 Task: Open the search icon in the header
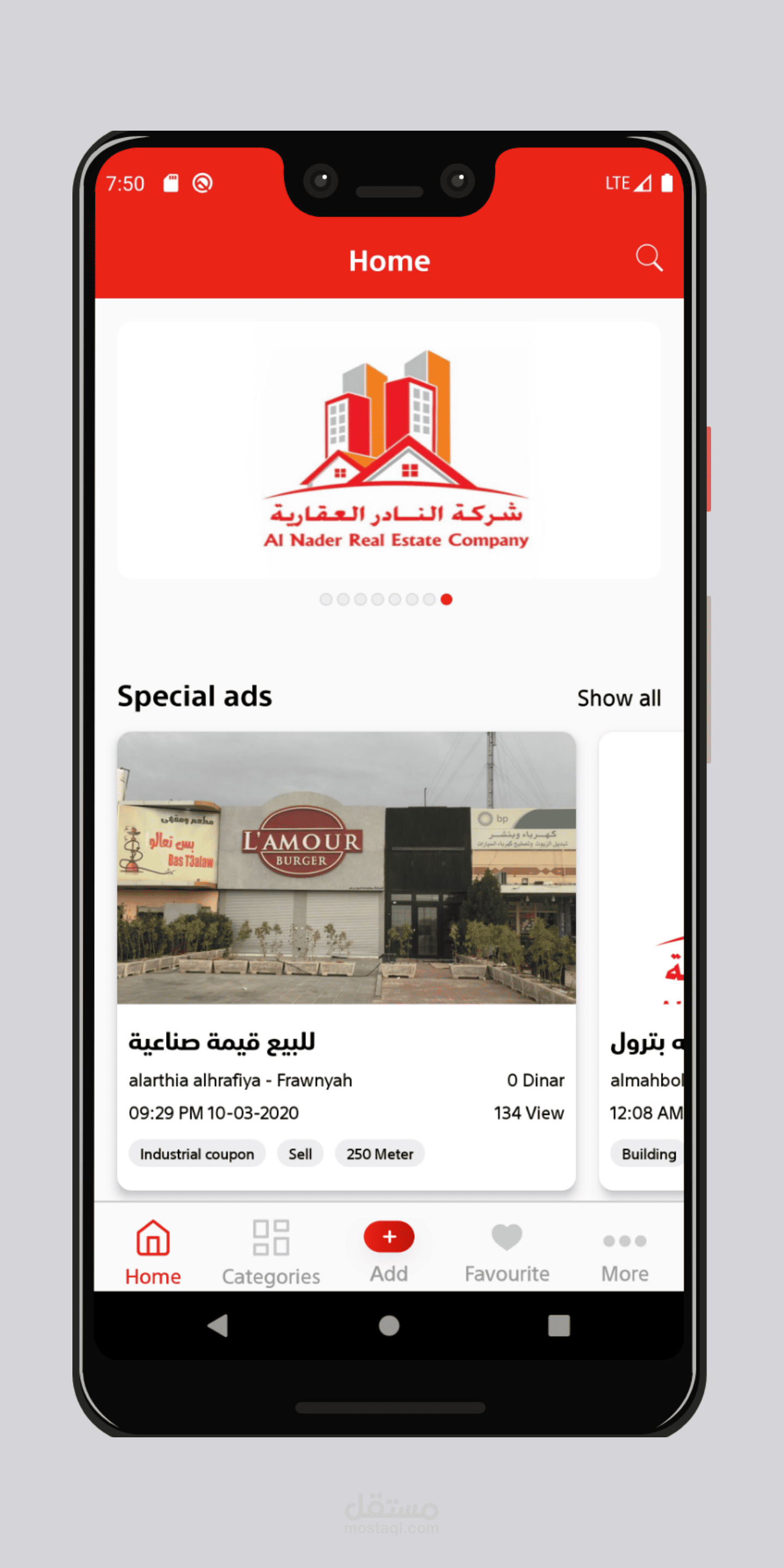click(x=649, y=258)
